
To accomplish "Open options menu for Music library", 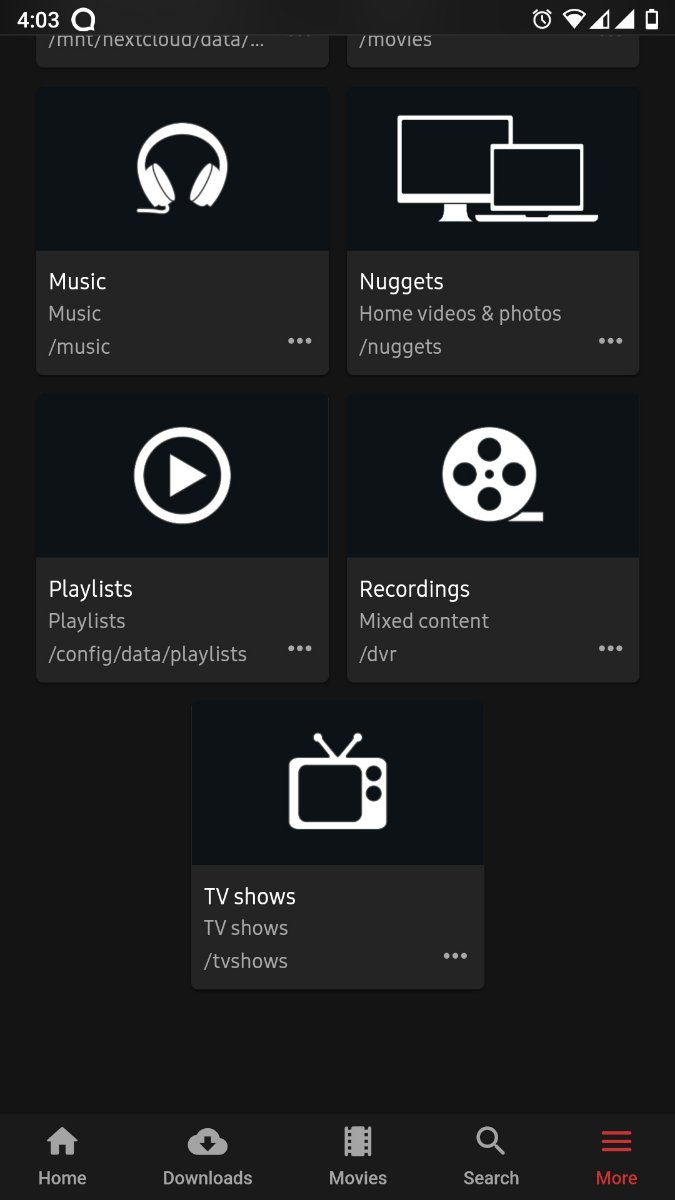I will (x=300, y=341).
